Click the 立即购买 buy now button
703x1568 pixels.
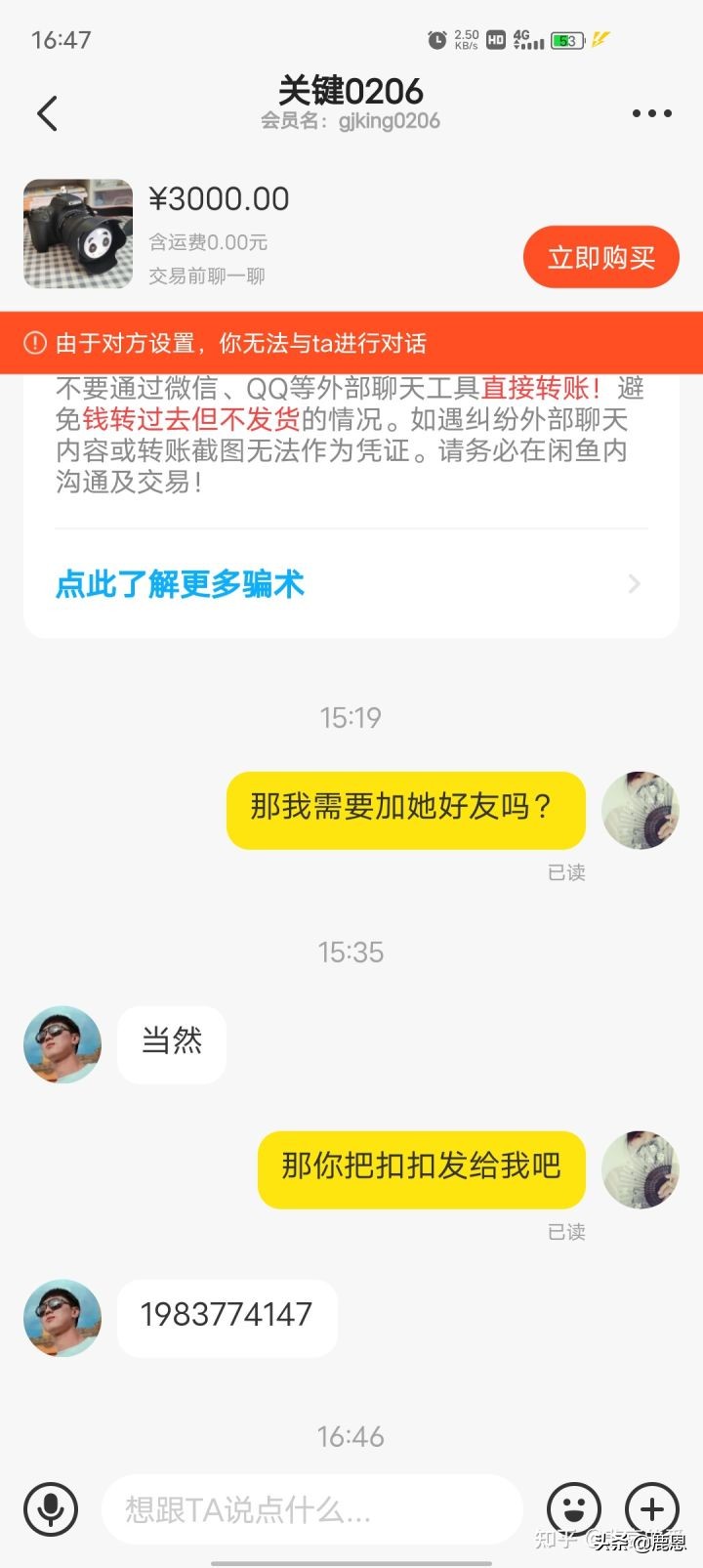[600, 257]
